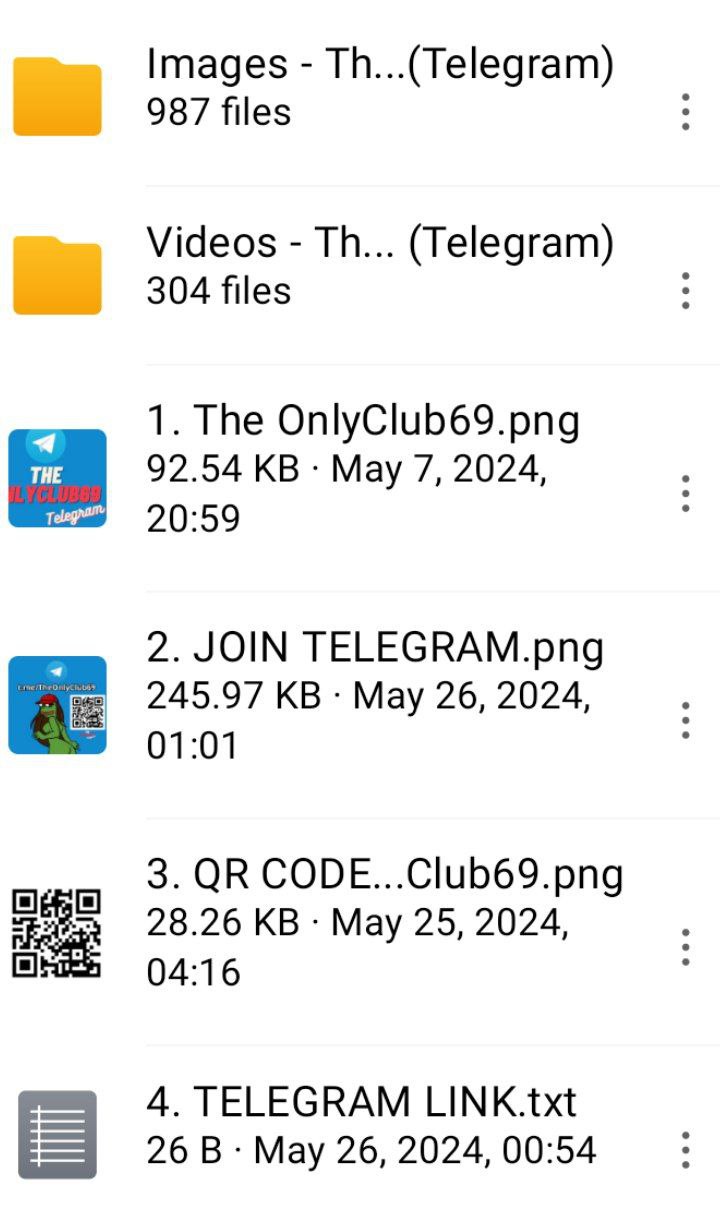720x1222 pixels.
Task: Show more options for Videos folder
Action: pos(685,290)
